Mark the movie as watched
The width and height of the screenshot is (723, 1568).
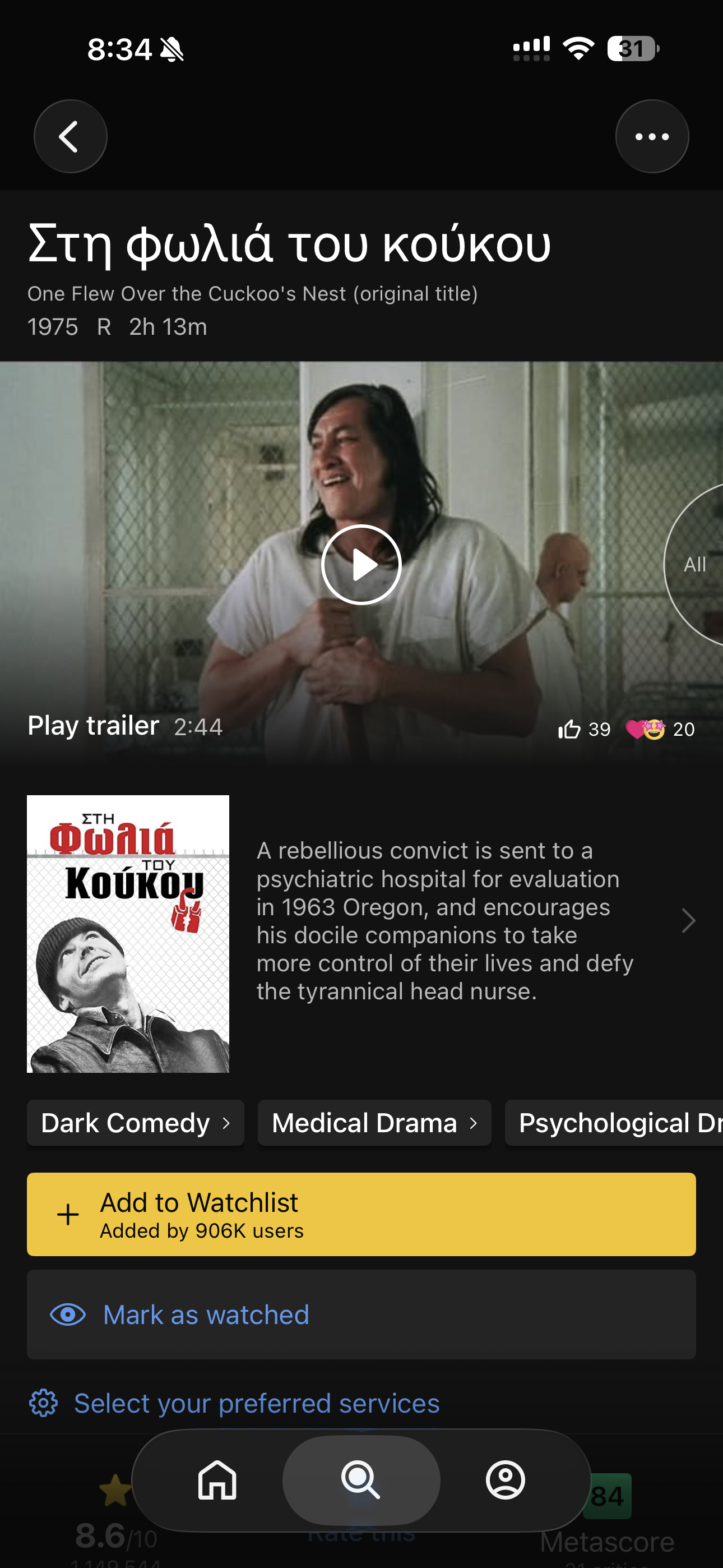pyautogui.click(x=361, y=1315)
